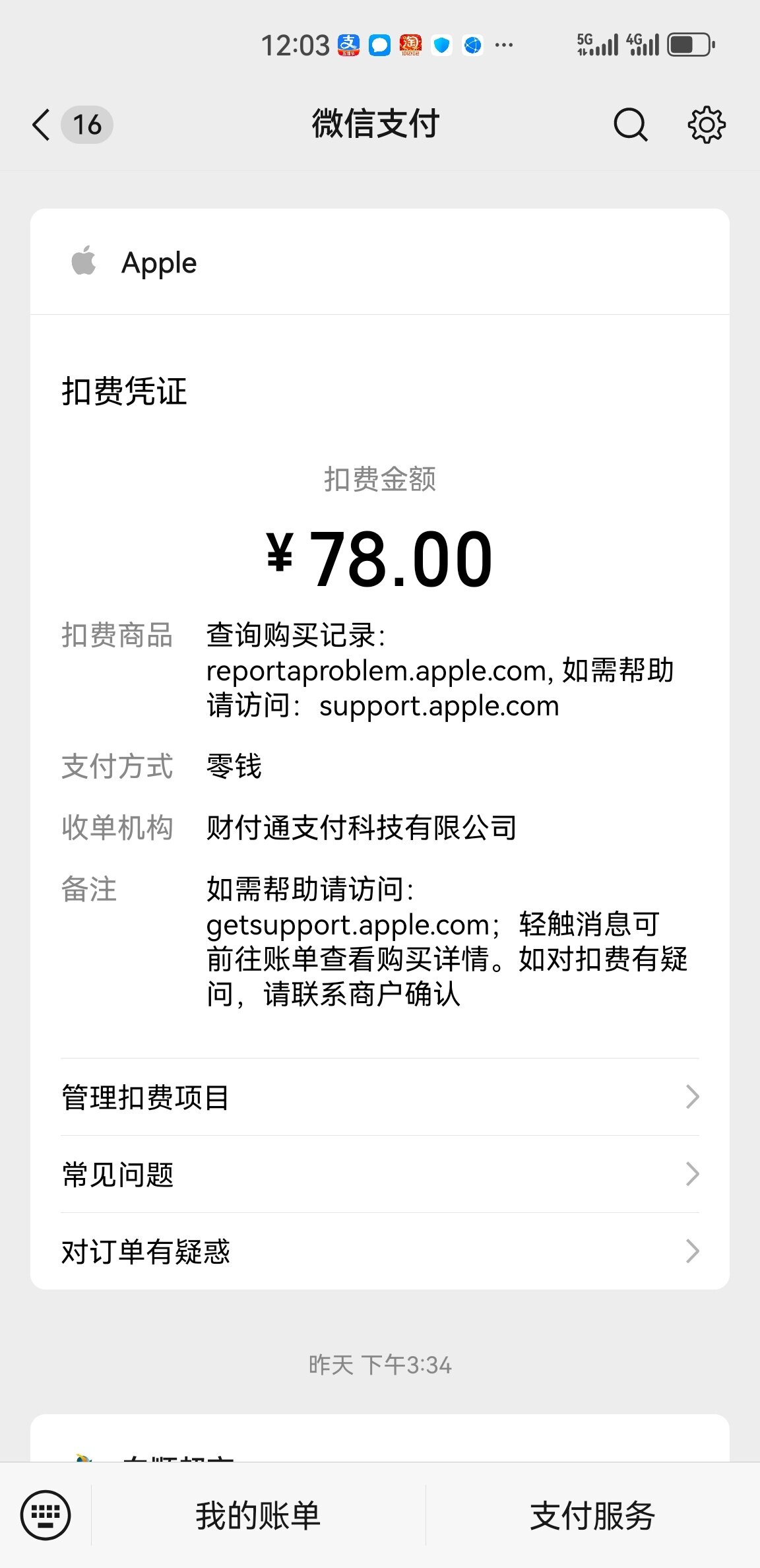Open 我的账单 menu
The image size is (760, 1568).
[x=258, y=1515]
